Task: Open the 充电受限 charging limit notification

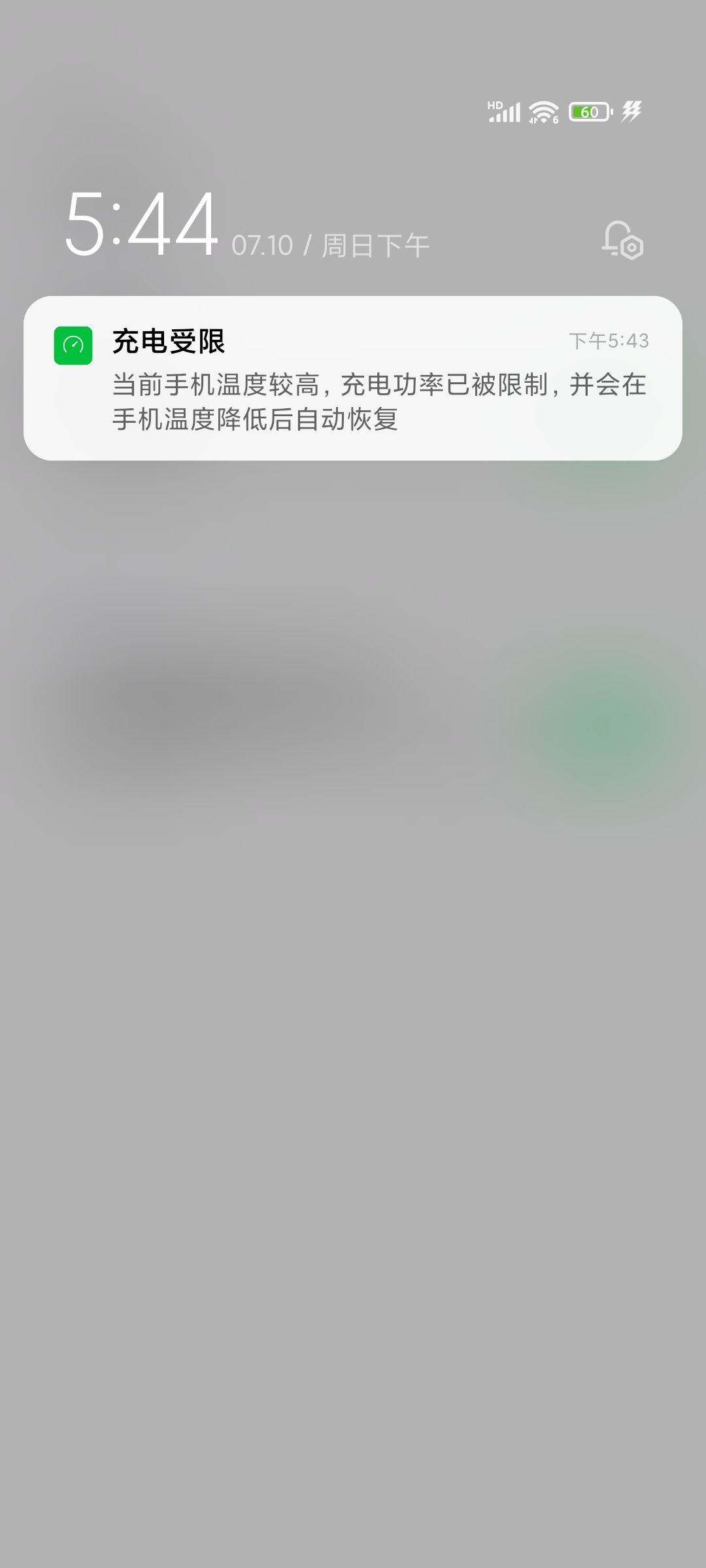Action: coord(353,378)
